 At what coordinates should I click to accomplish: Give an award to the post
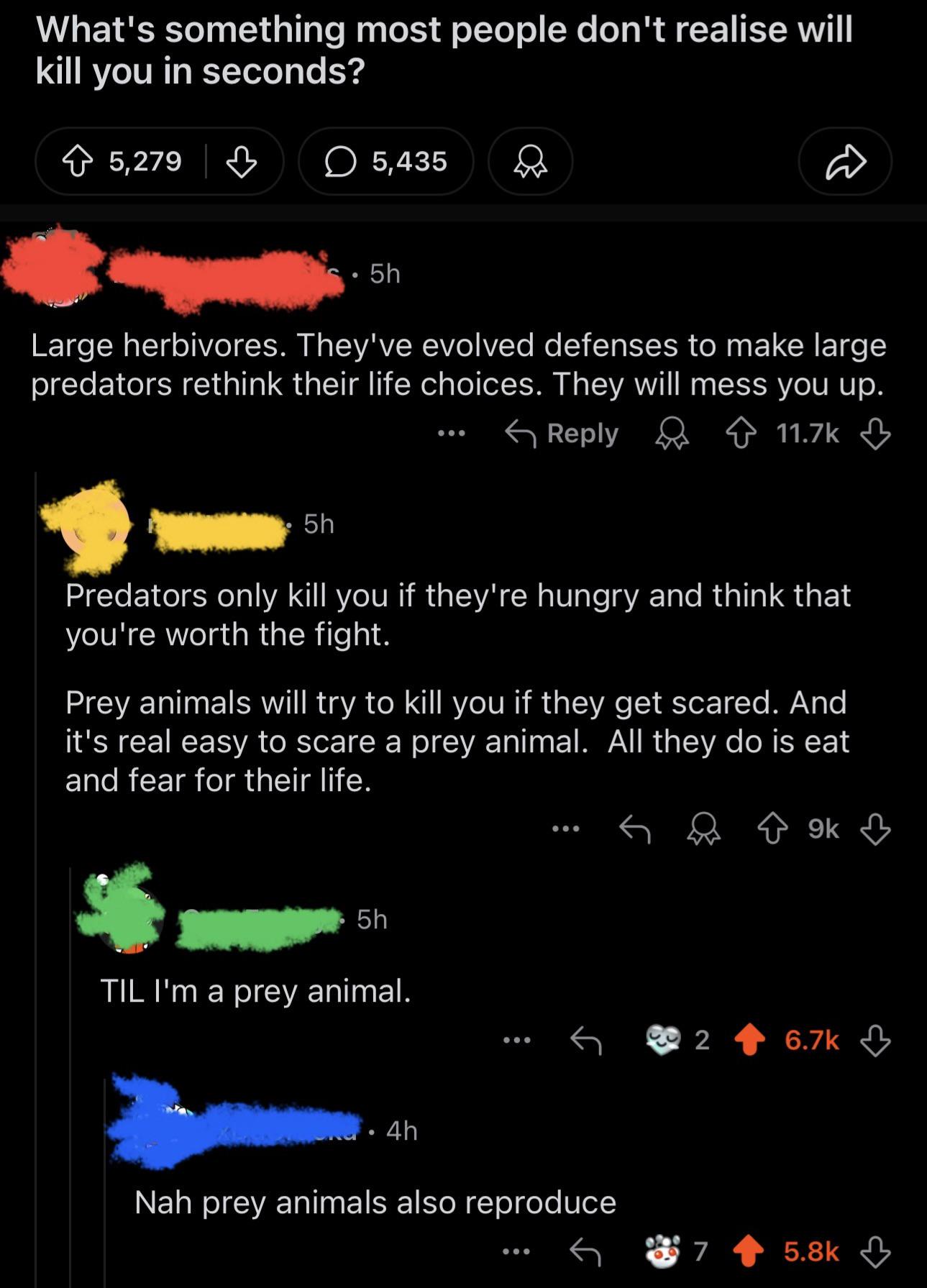click(530, 161)
